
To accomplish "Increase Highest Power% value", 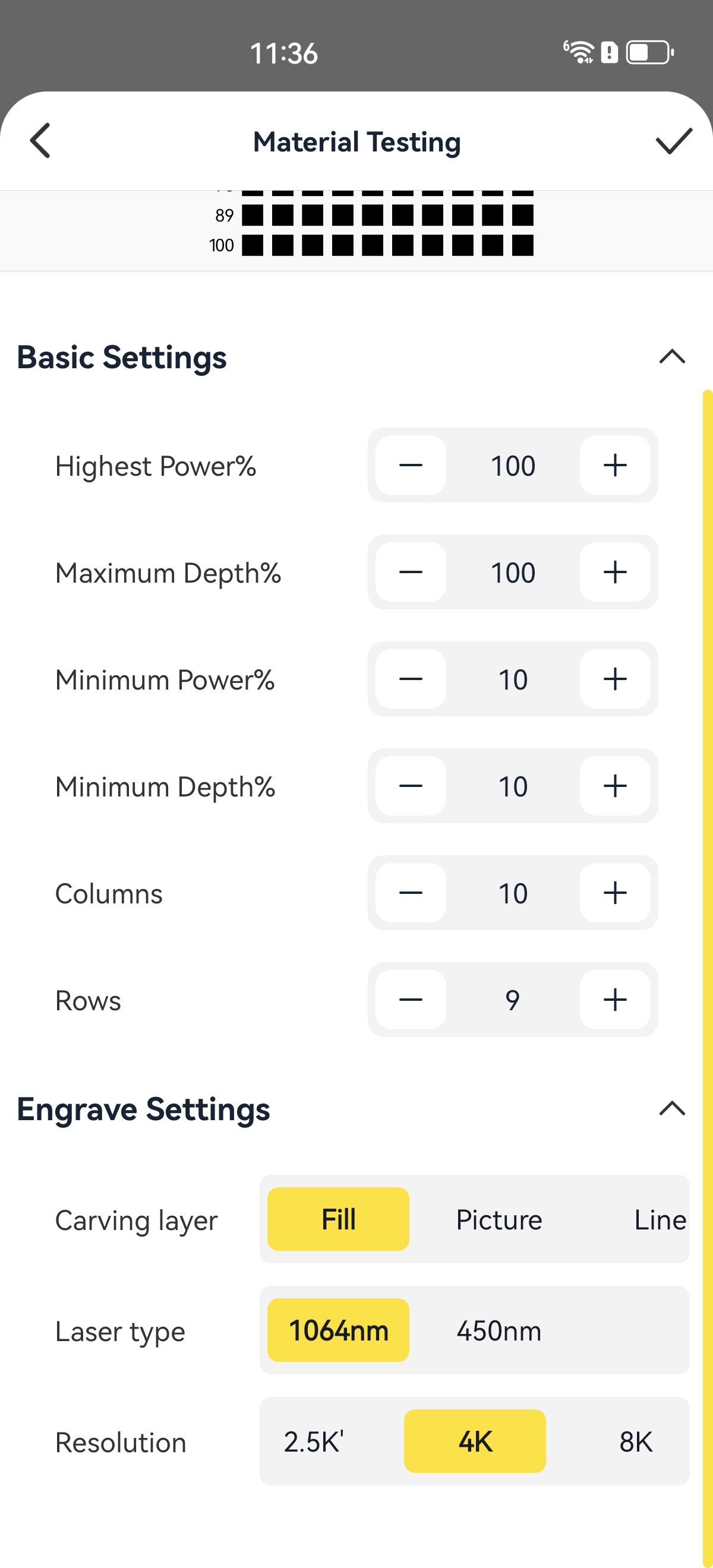I will (614, 466).
